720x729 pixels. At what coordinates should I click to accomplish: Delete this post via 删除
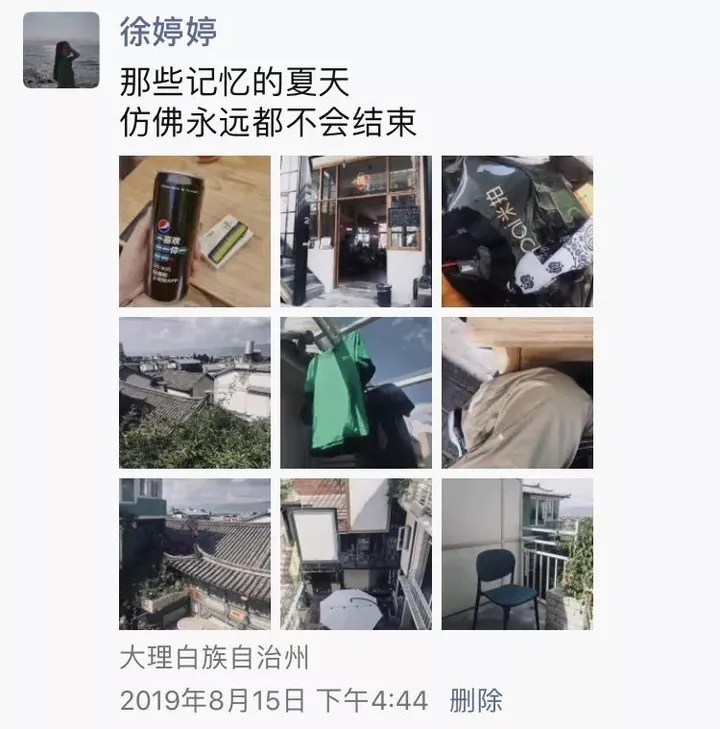click(x=476, y=700)
